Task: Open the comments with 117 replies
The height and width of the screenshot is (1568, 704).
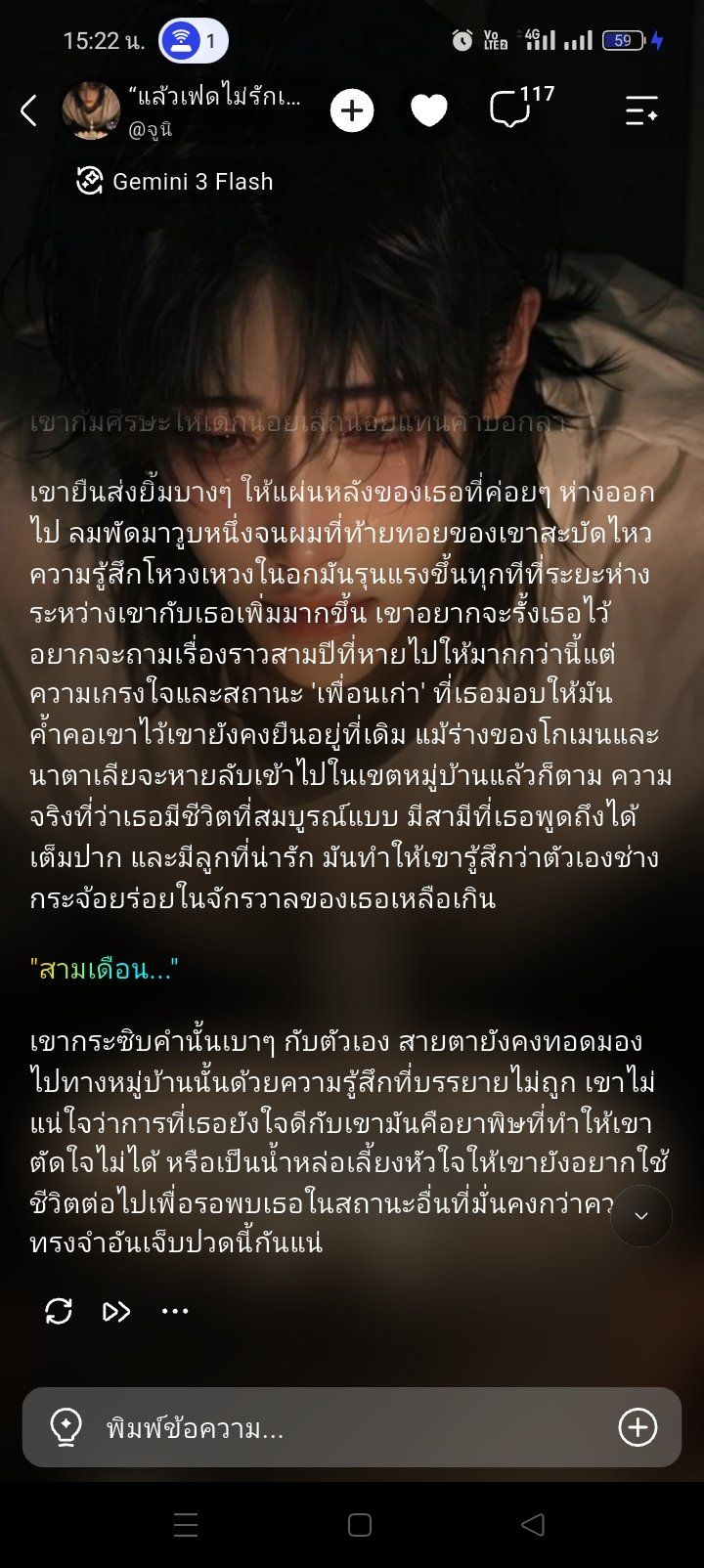Action: tap(520, 107)
